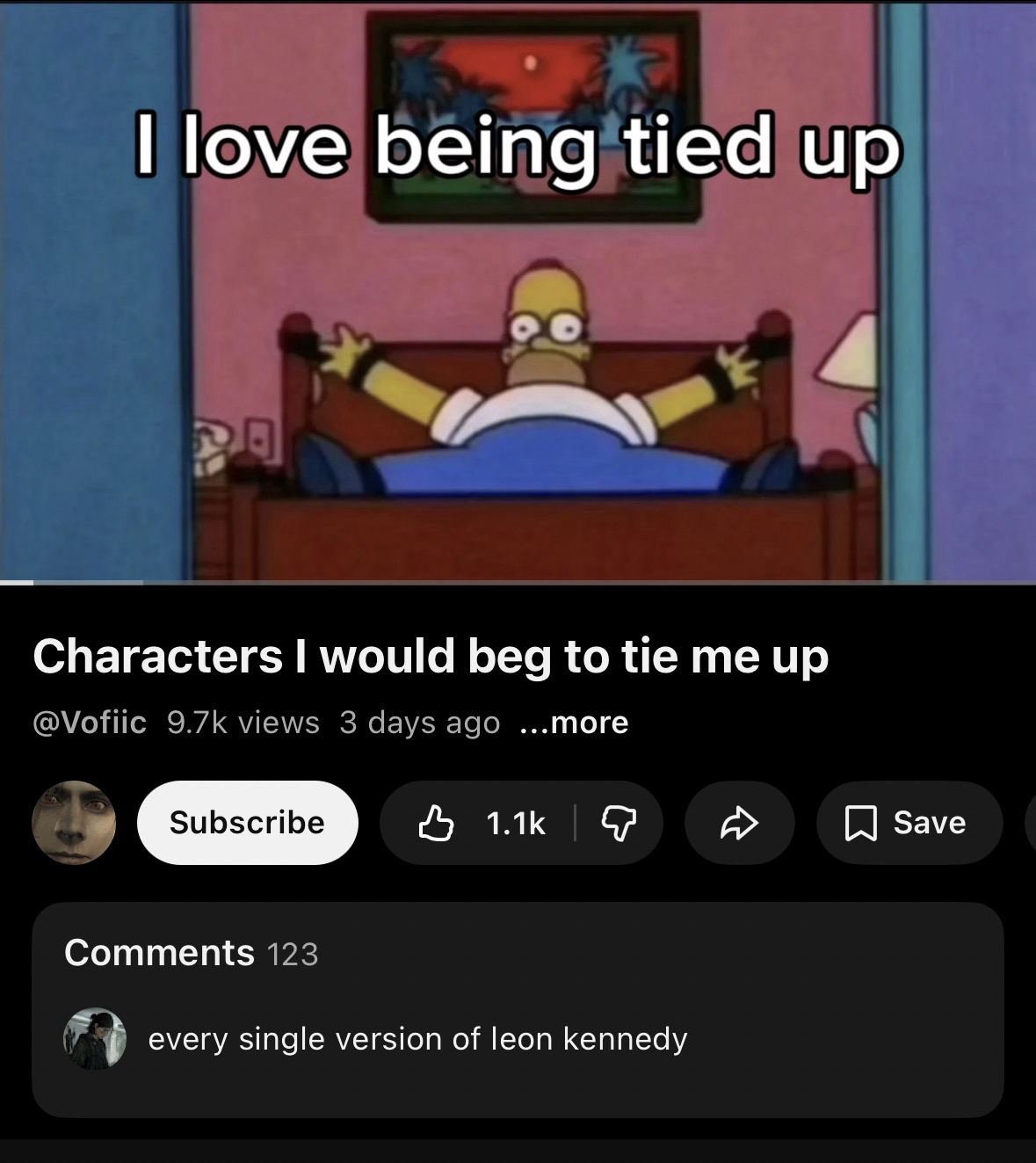Open the Comments section with 123 comments
This screenshot has width=1036, height=1163.
click(517, 1009)
